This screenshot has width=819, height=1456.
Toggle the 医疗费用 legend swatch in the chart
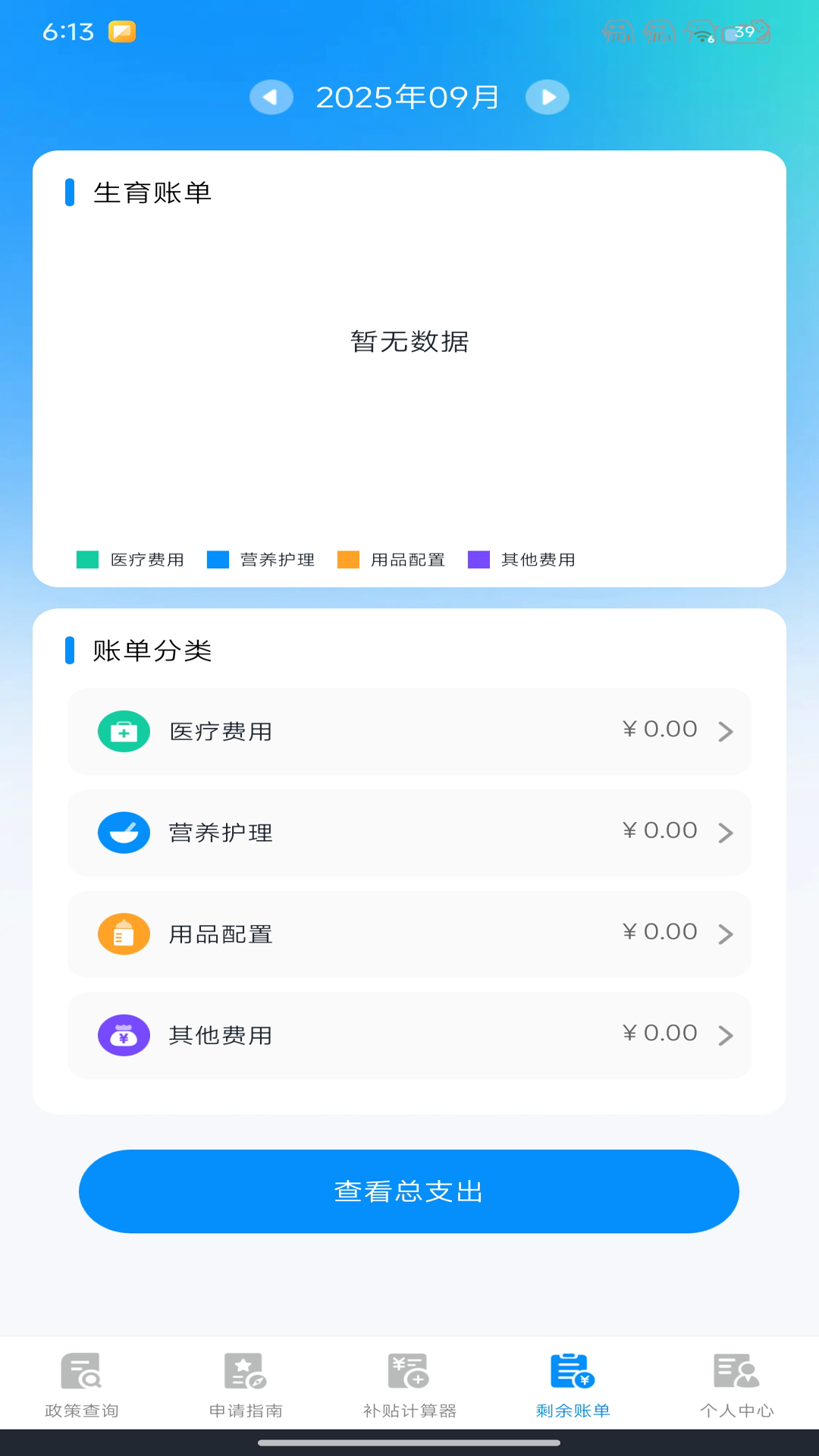coord(86,560)
